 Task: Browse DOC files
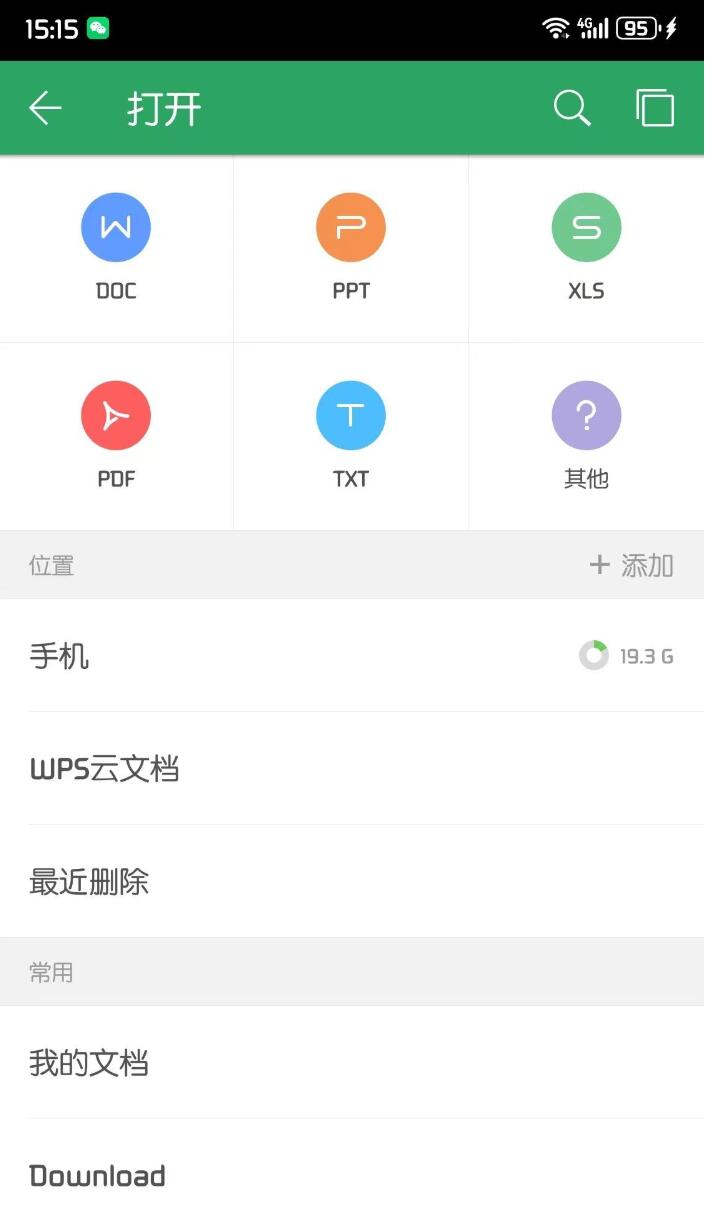116,248
